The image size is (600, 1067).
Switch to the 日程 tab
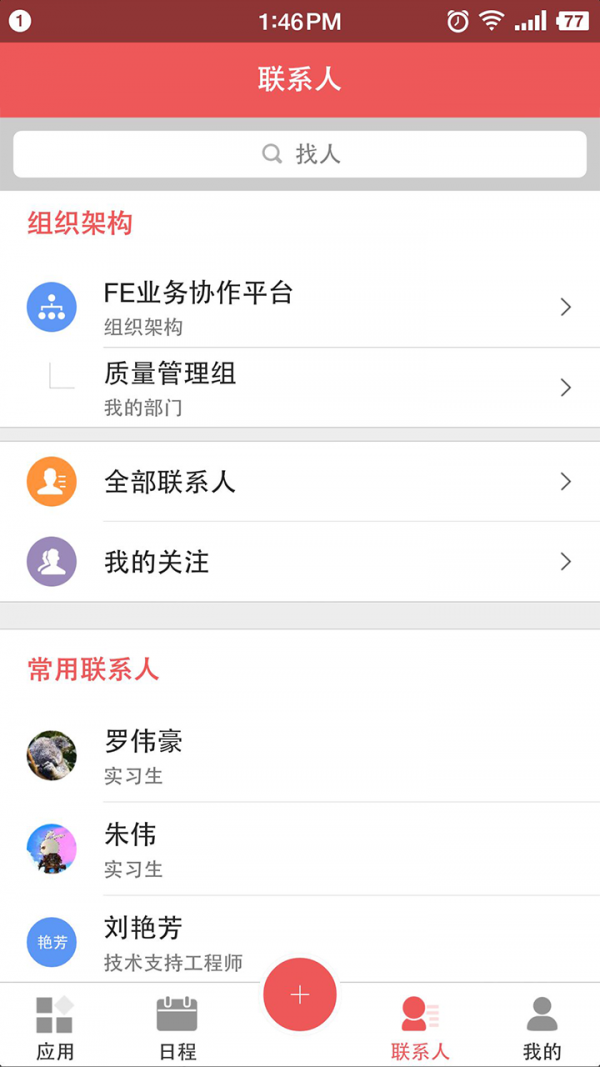177,1027
